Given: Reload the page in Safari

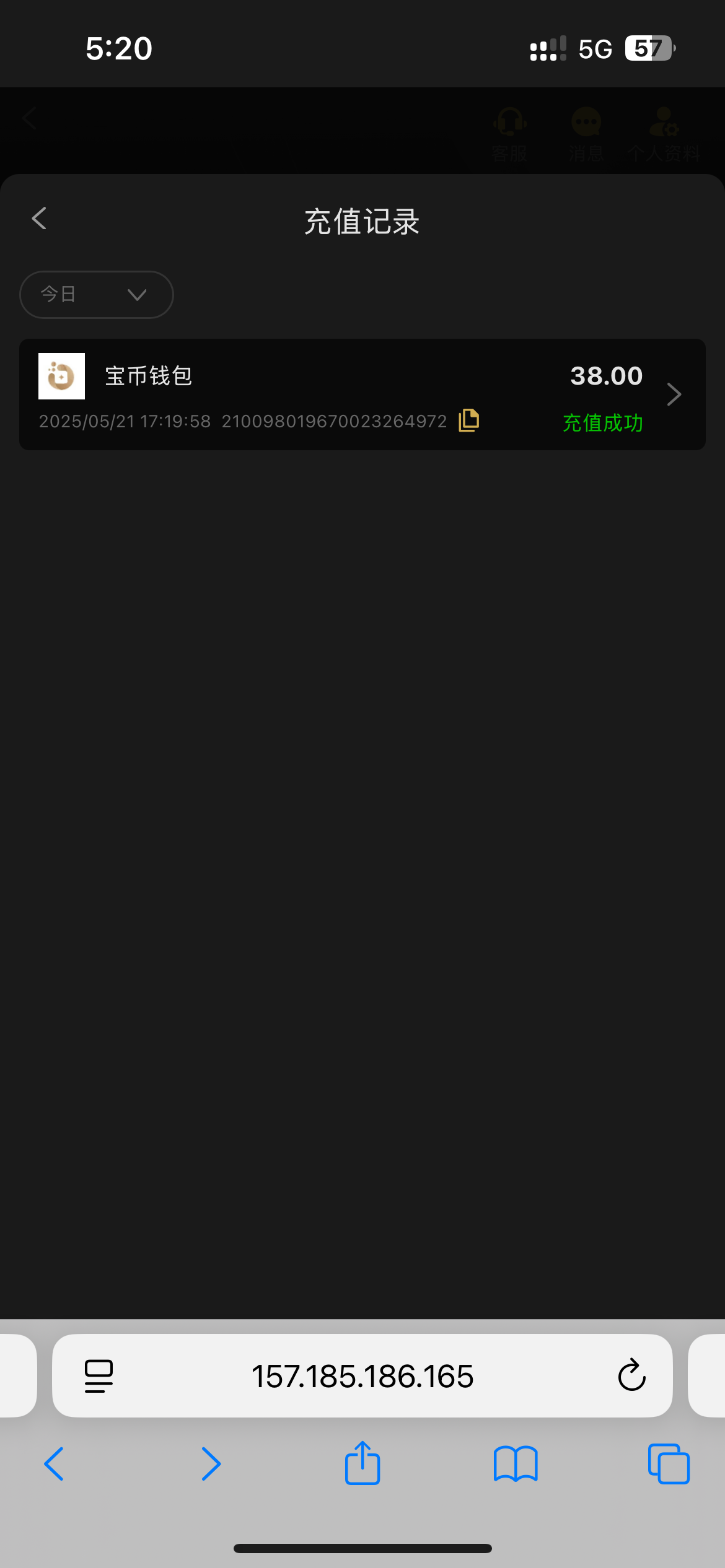Looking at the screenshot, I should [x=631, y=1375].
